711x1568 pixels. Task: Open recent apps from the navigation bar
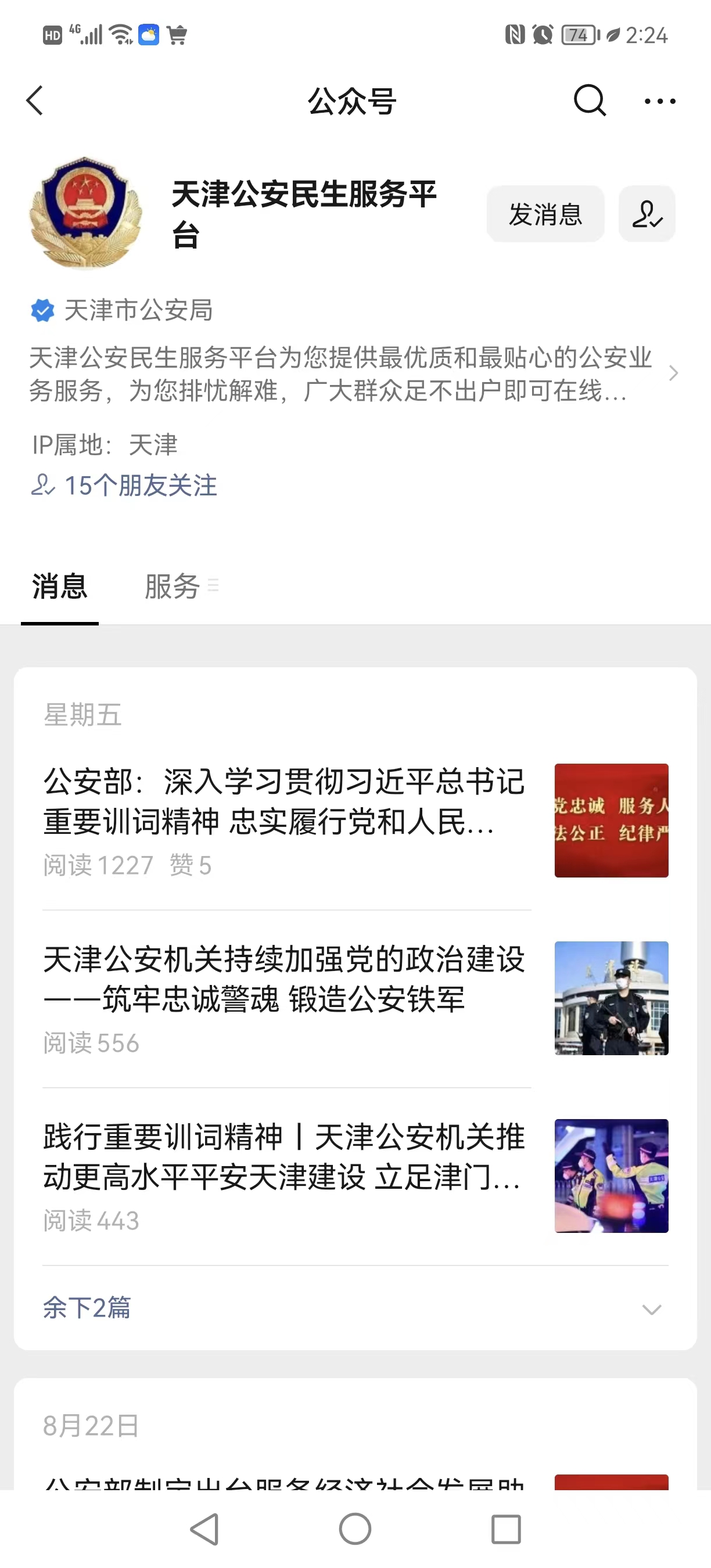(506, 1529)
